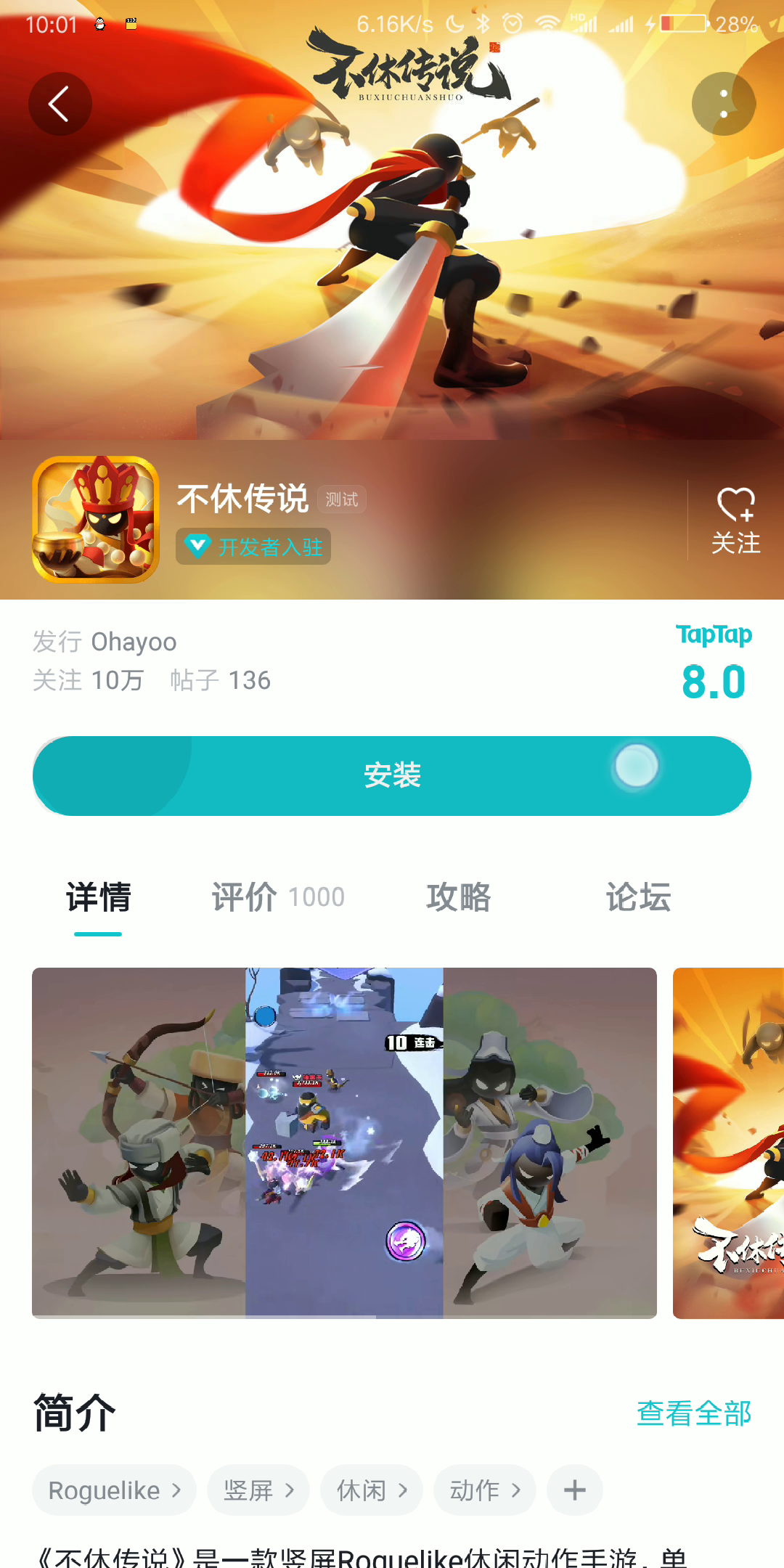Open the Roguelike tag chip
784x1568 pixels.
pos(114,1490)
